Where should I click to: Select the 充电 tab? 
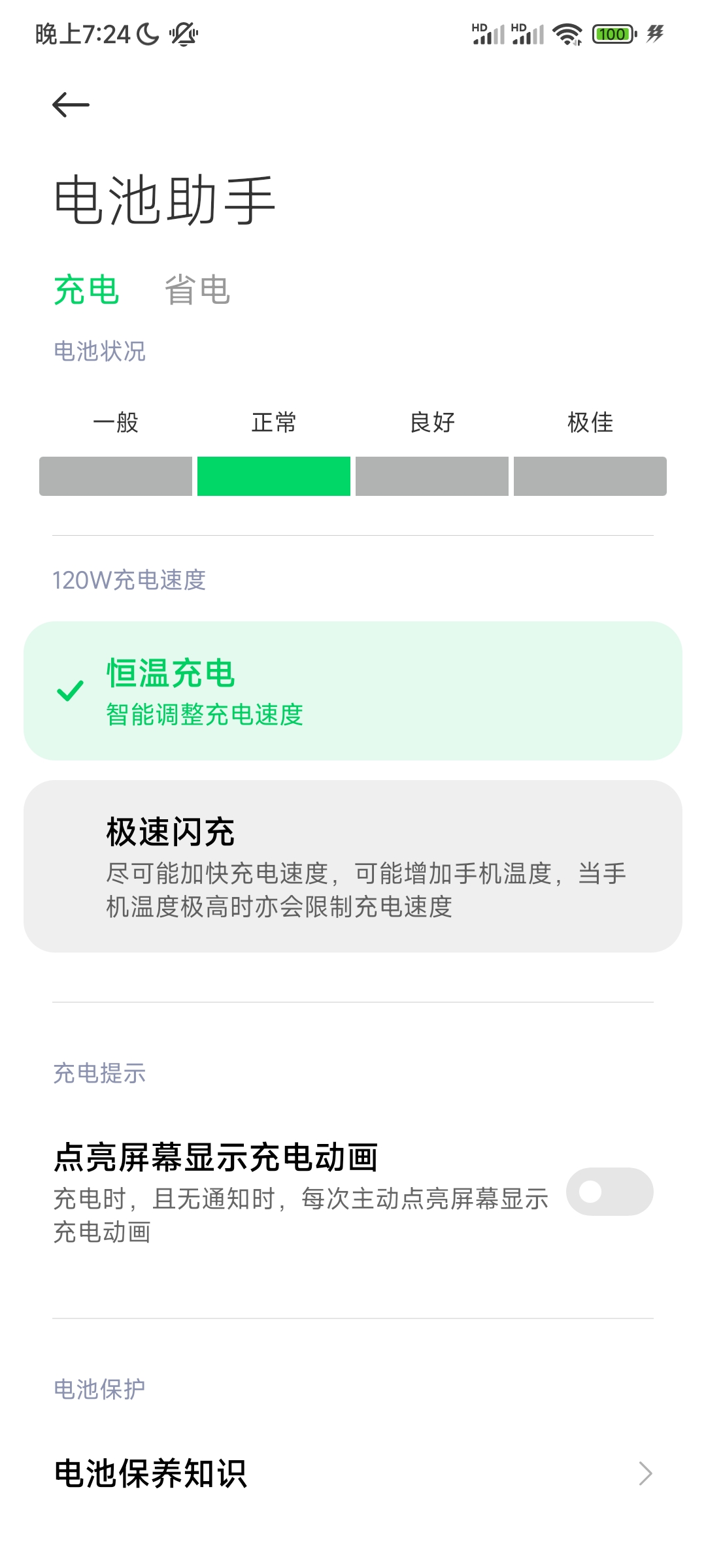tap(86, 289)
